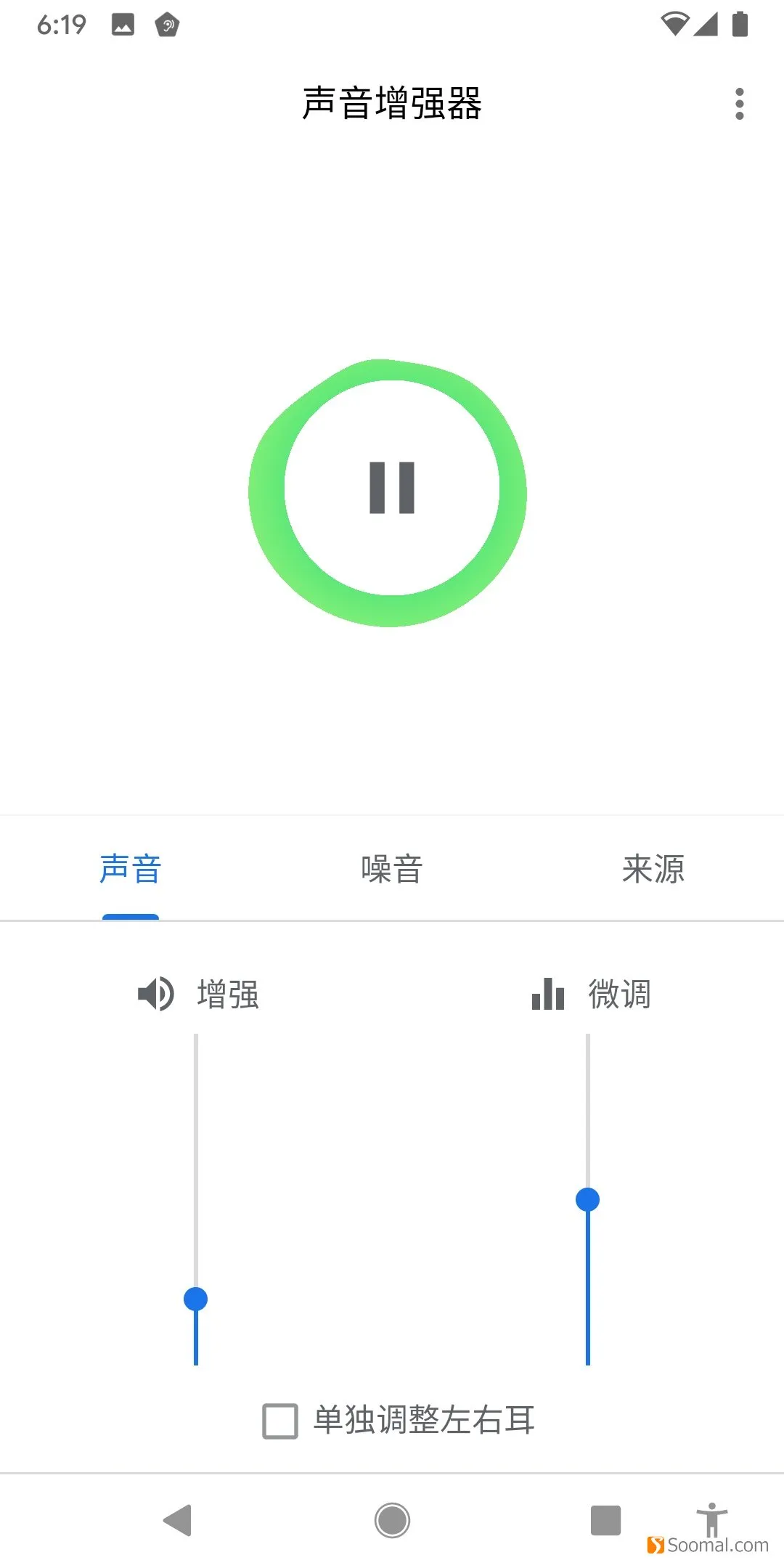The height and width of the screenshot is (1568, 784).
Task: Go back with the navigation back button
Action: click(177, 1520)
